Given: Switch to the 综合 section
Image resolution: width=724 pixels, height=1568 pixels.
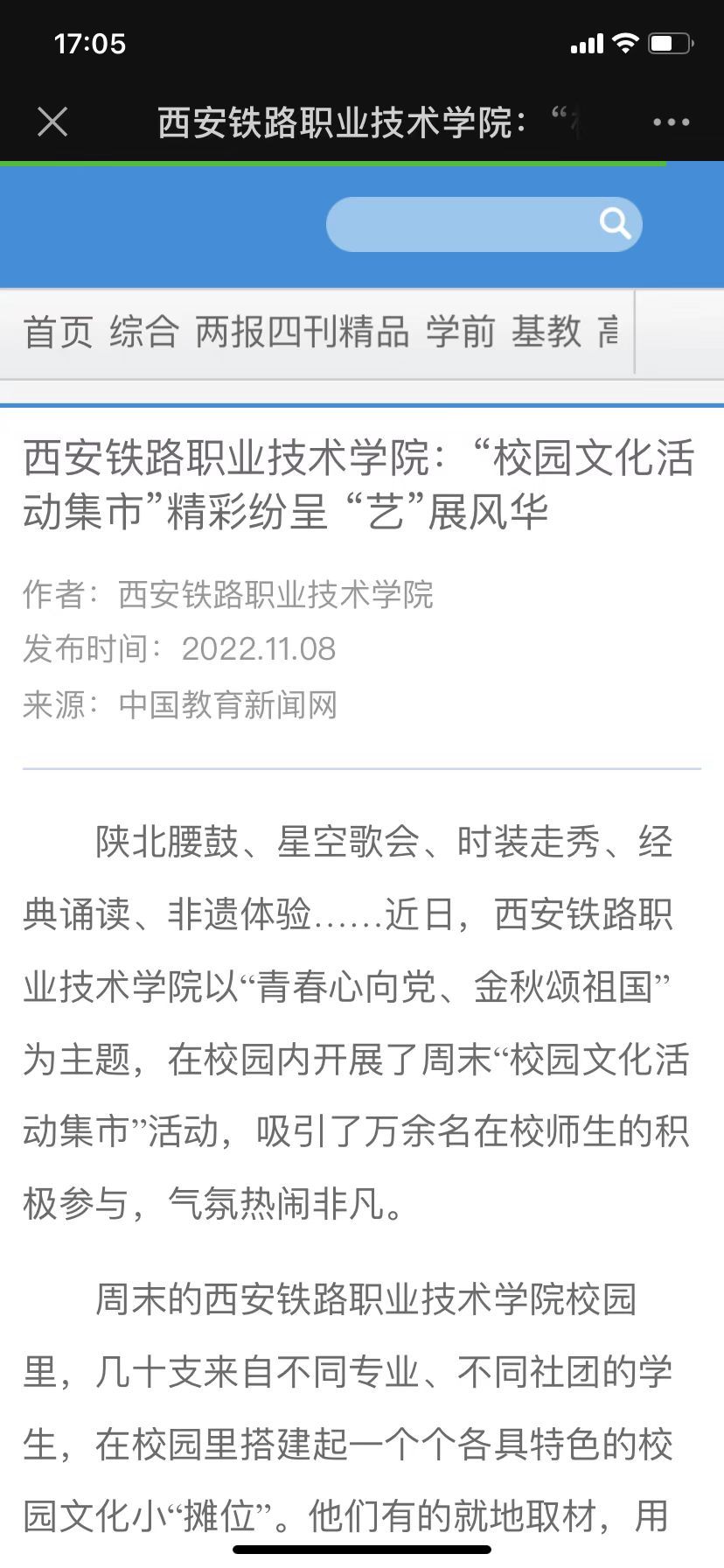Looking at the screenshot, I should (144, 332).
